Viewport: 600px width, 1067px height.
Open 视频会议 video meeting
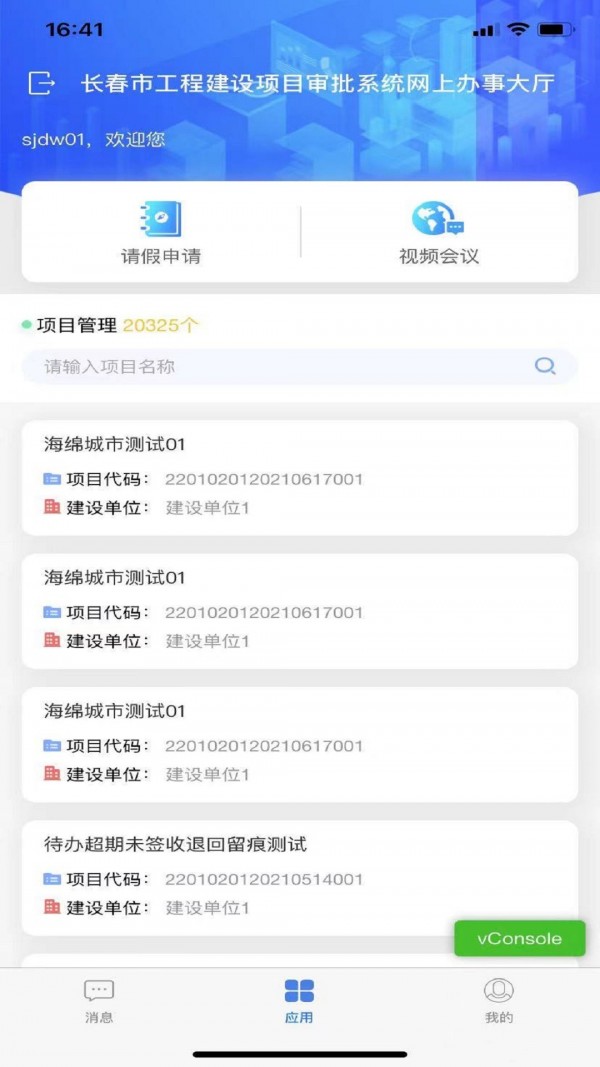[439, 232]
